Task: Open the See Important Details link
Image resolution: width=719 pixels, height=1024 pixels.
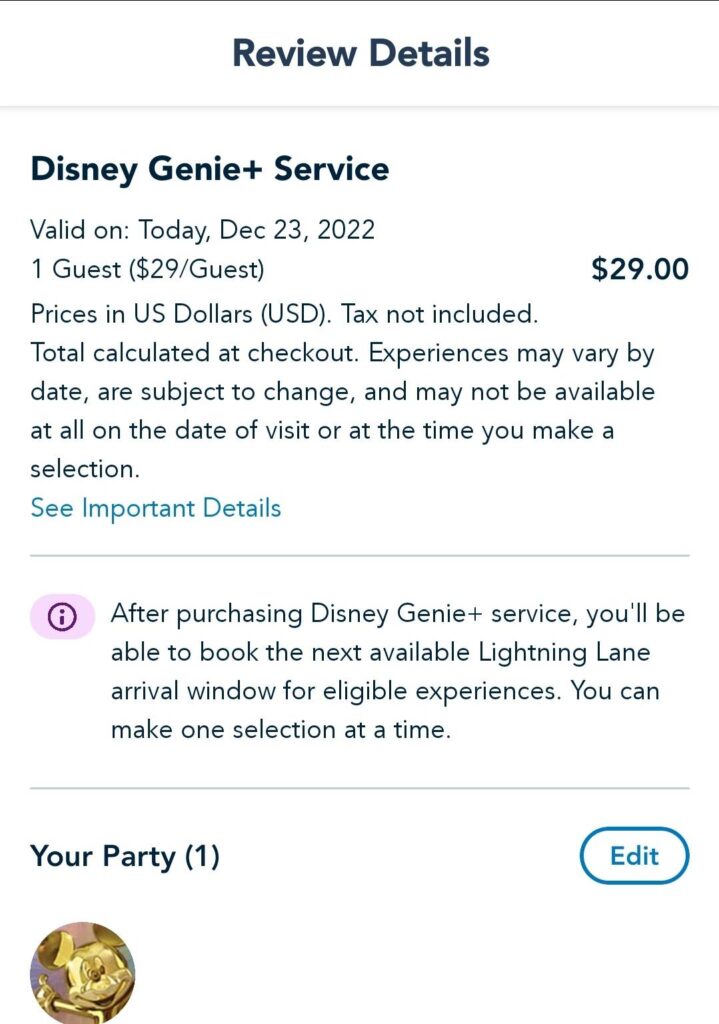Action: (x=155, y=508)
